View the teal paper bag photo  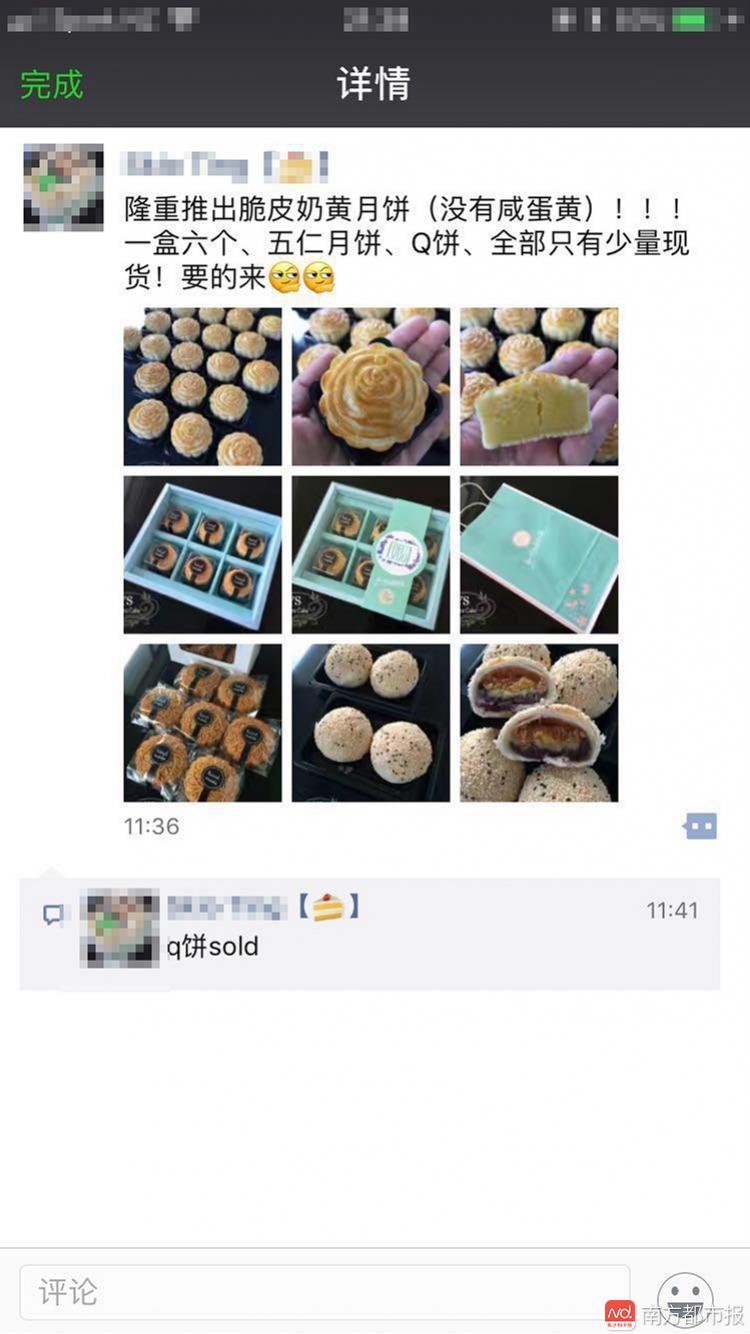(539, 555)
